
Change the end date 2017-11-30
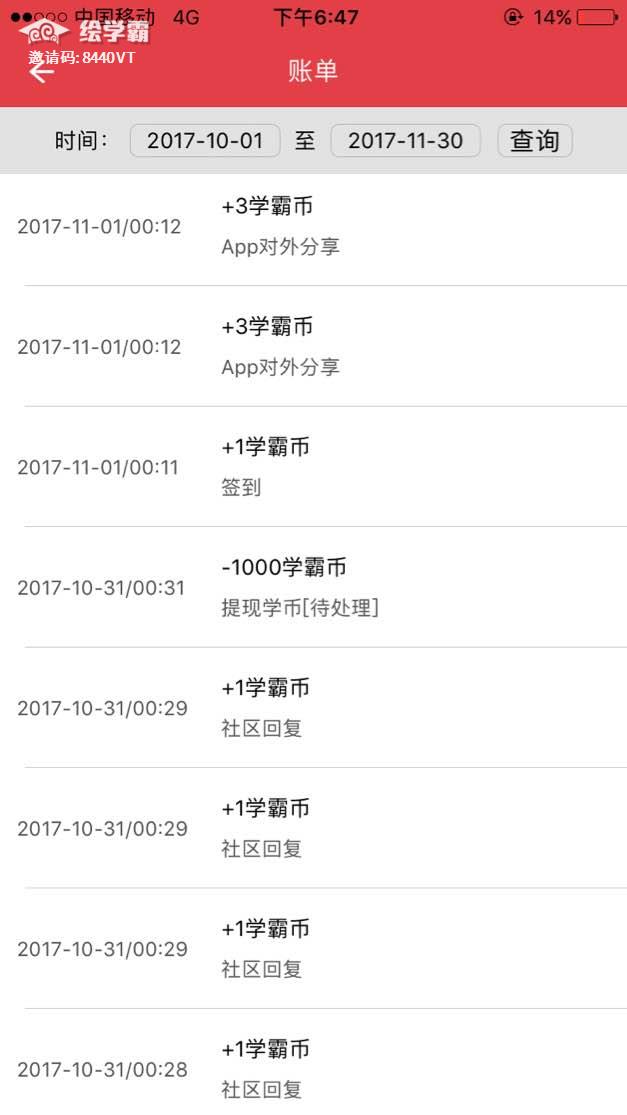[405, 141]
